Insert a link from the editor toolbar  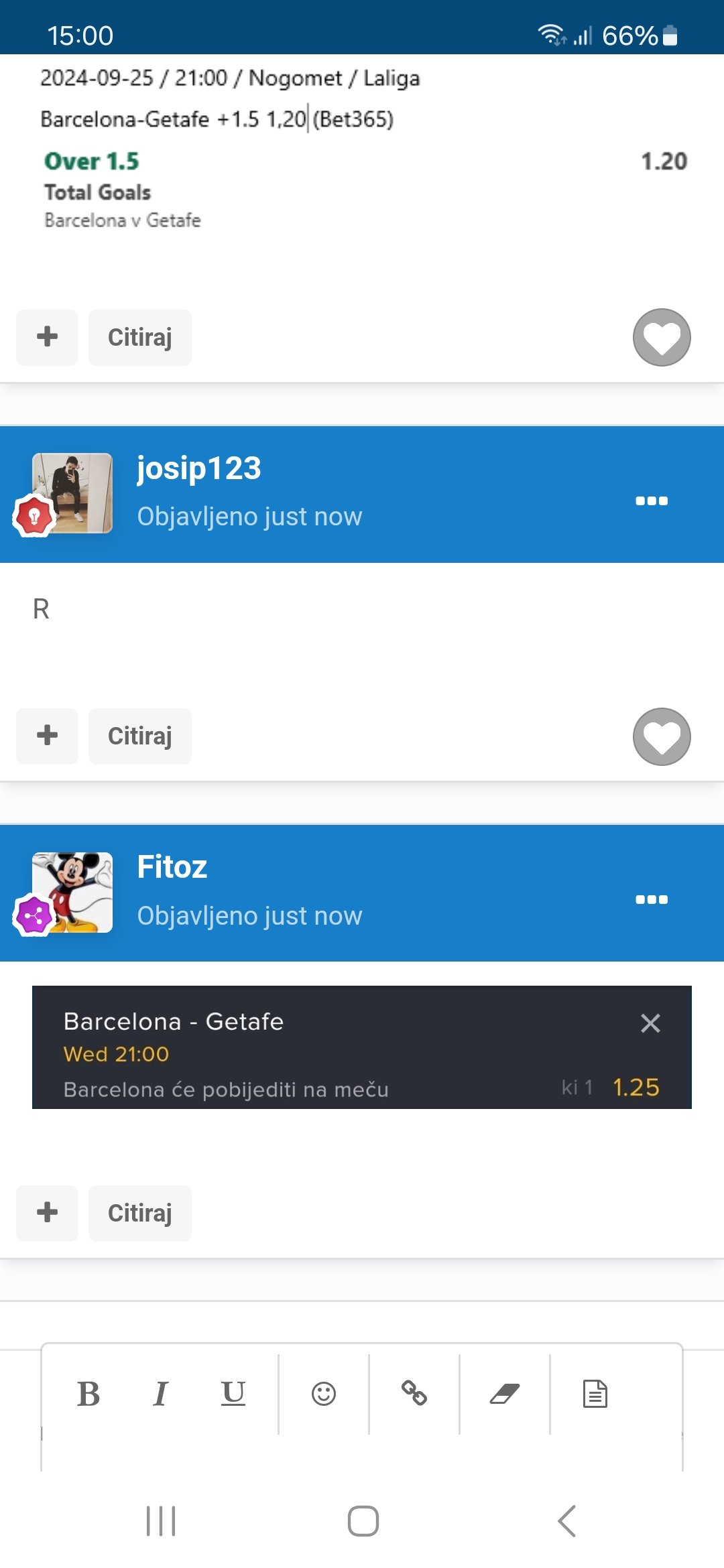(x=414, y=1394)
